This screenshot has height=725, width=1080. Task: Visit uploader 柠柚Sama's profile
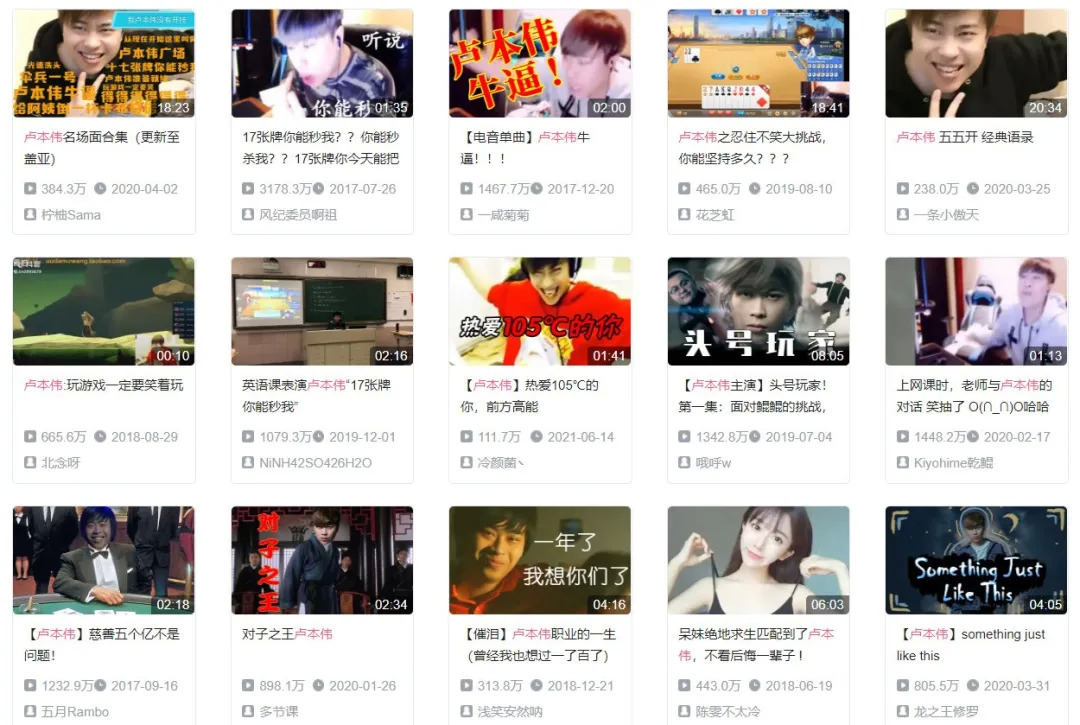[x=70, y=215]
